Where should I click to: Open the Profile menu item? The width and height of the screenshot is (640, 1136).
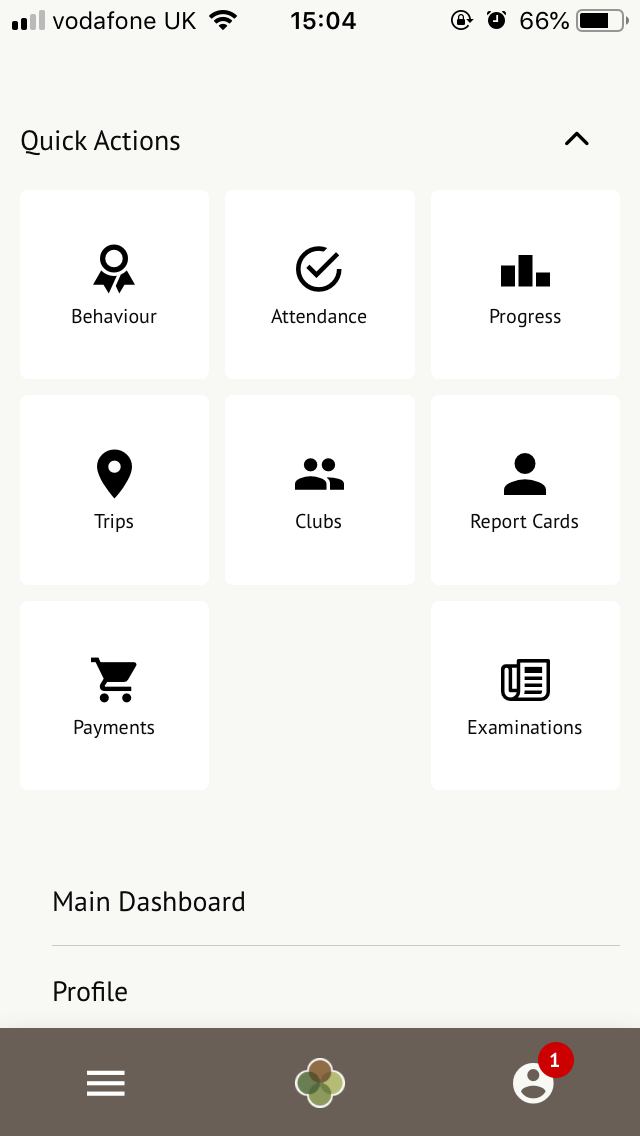tap(90, 991)
